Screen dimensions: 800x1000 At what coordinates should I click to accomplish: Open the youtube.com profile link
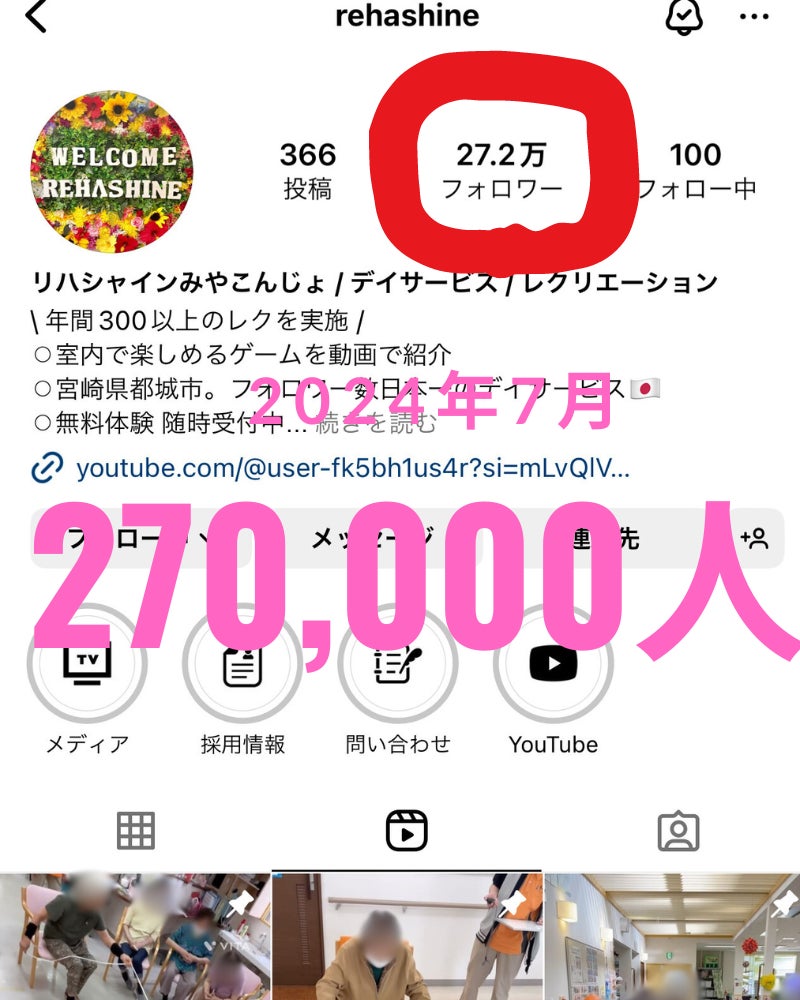click(352, 468)
